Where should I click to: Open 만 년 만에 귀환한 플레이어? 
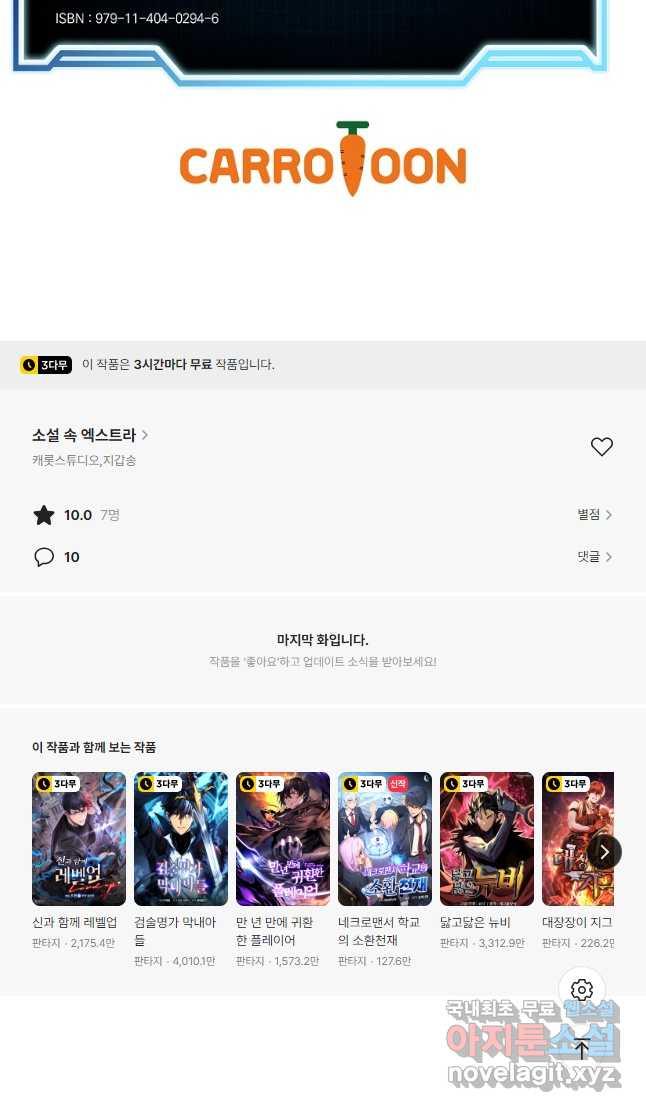pos(283,838)
